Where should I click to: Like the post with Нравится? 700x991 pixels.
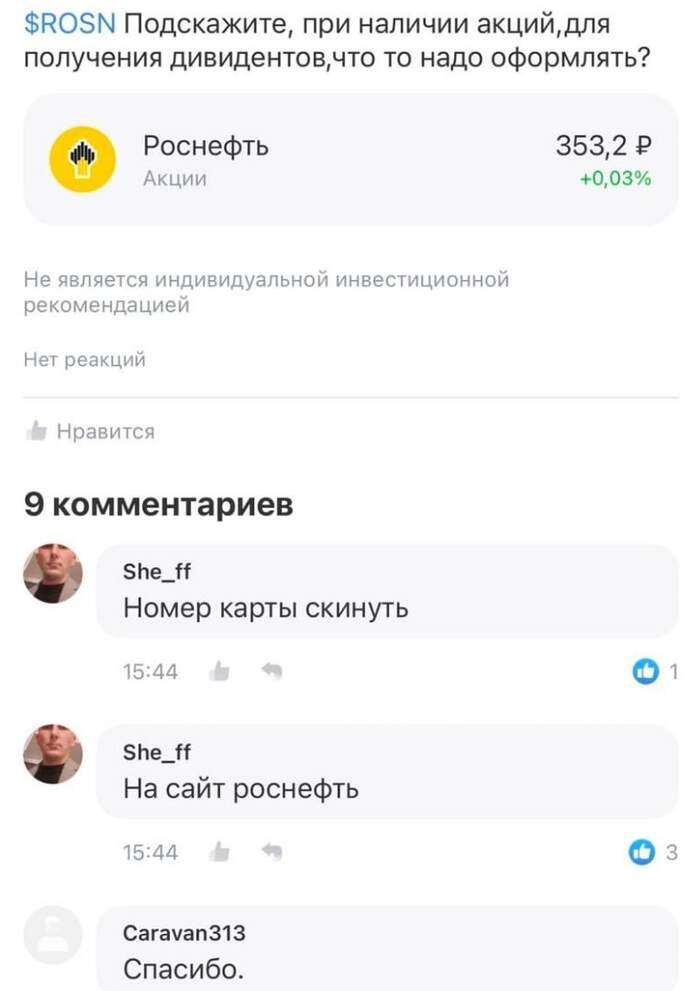(x=91, y=432)
